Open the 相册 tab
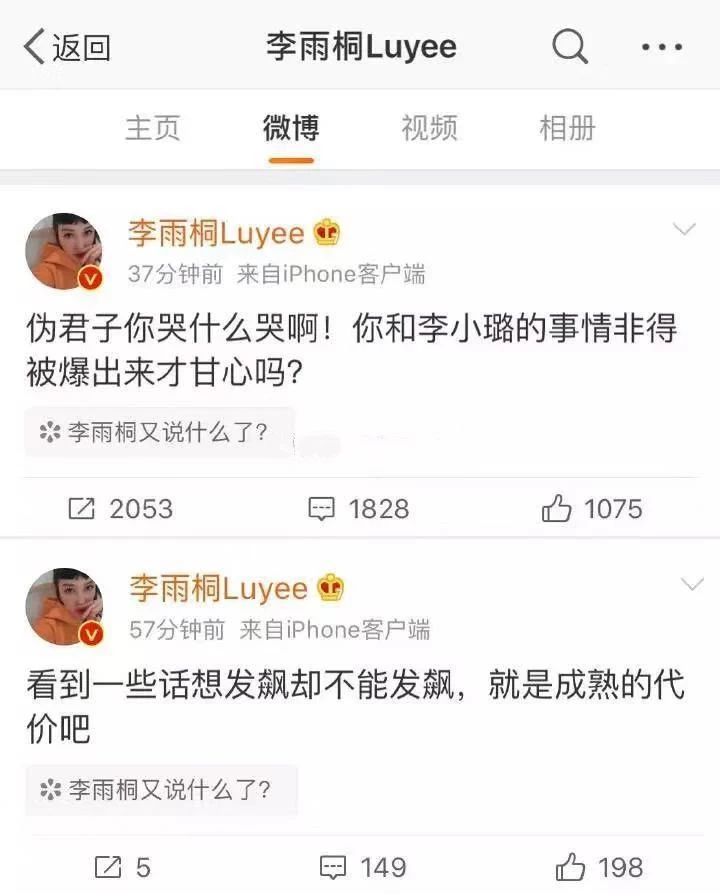The image size is (720, 894). click(567, 128)
